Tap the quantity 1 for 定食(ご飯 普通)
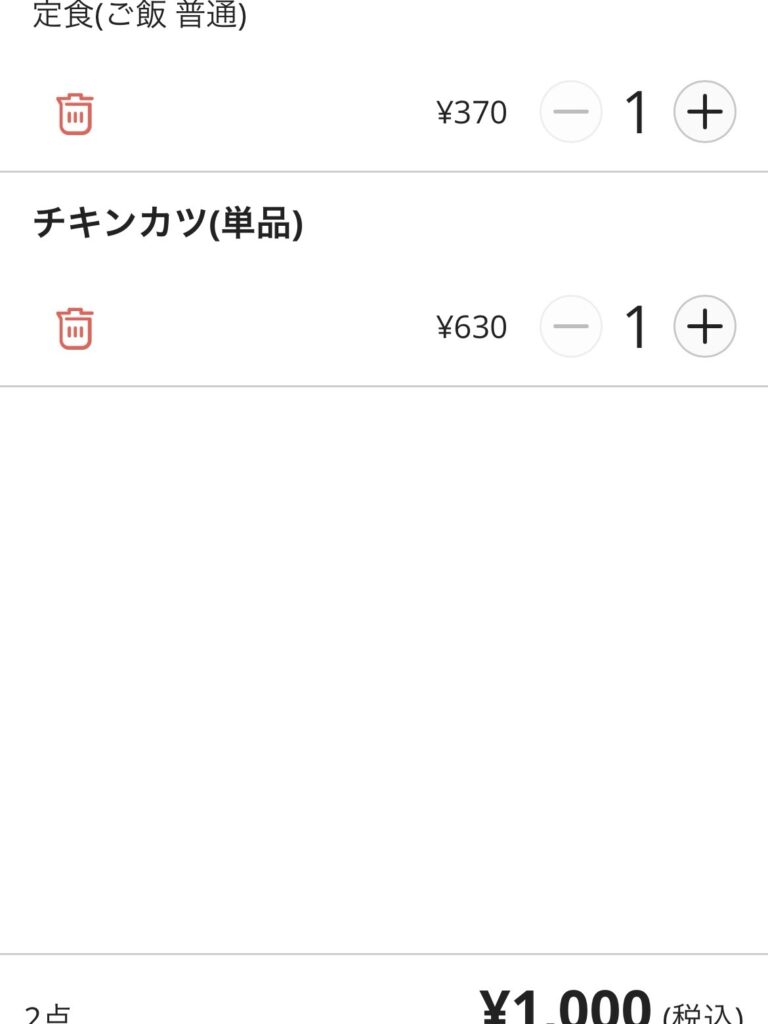 (637, 112)
